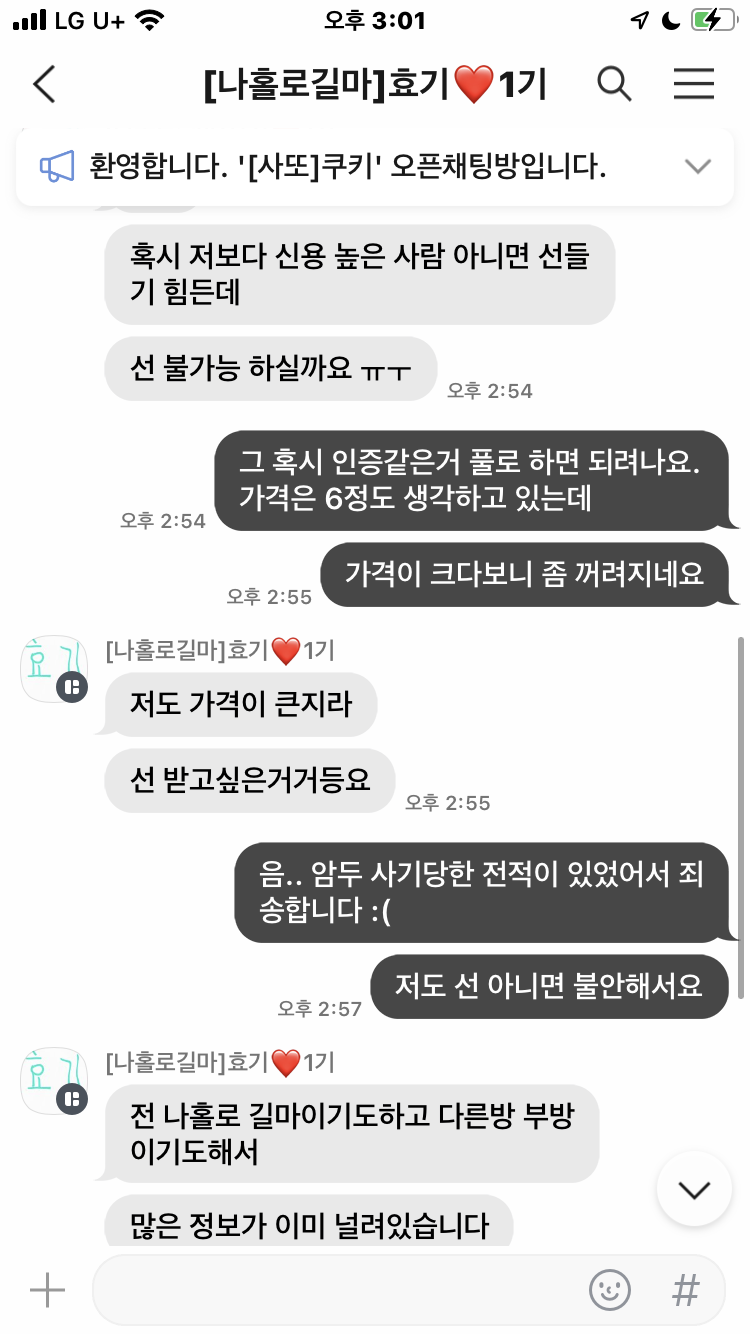
Task: Open the emoticon picker
Action: 610,1290
